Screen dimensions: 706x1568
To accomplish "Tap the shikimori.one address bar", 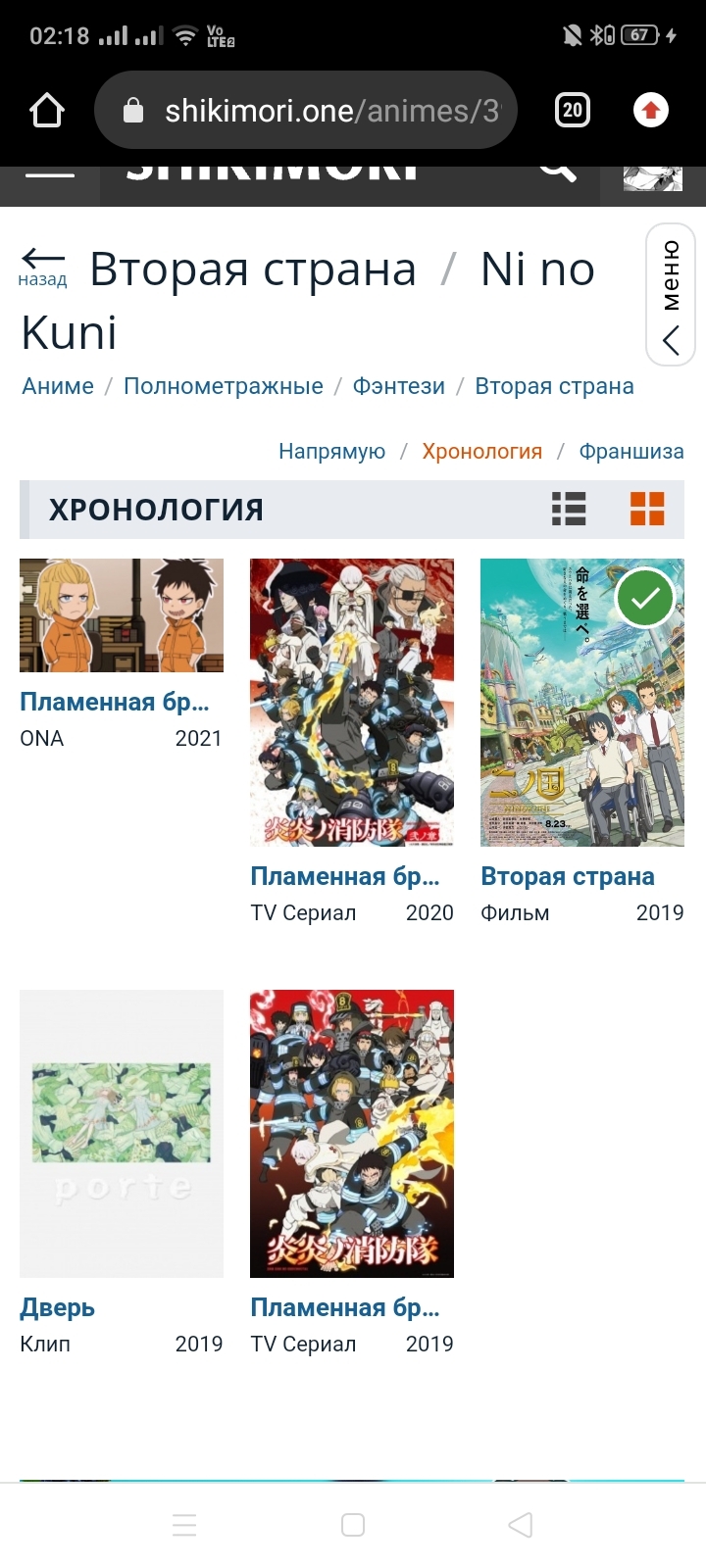I will click(x=314, y=111).
